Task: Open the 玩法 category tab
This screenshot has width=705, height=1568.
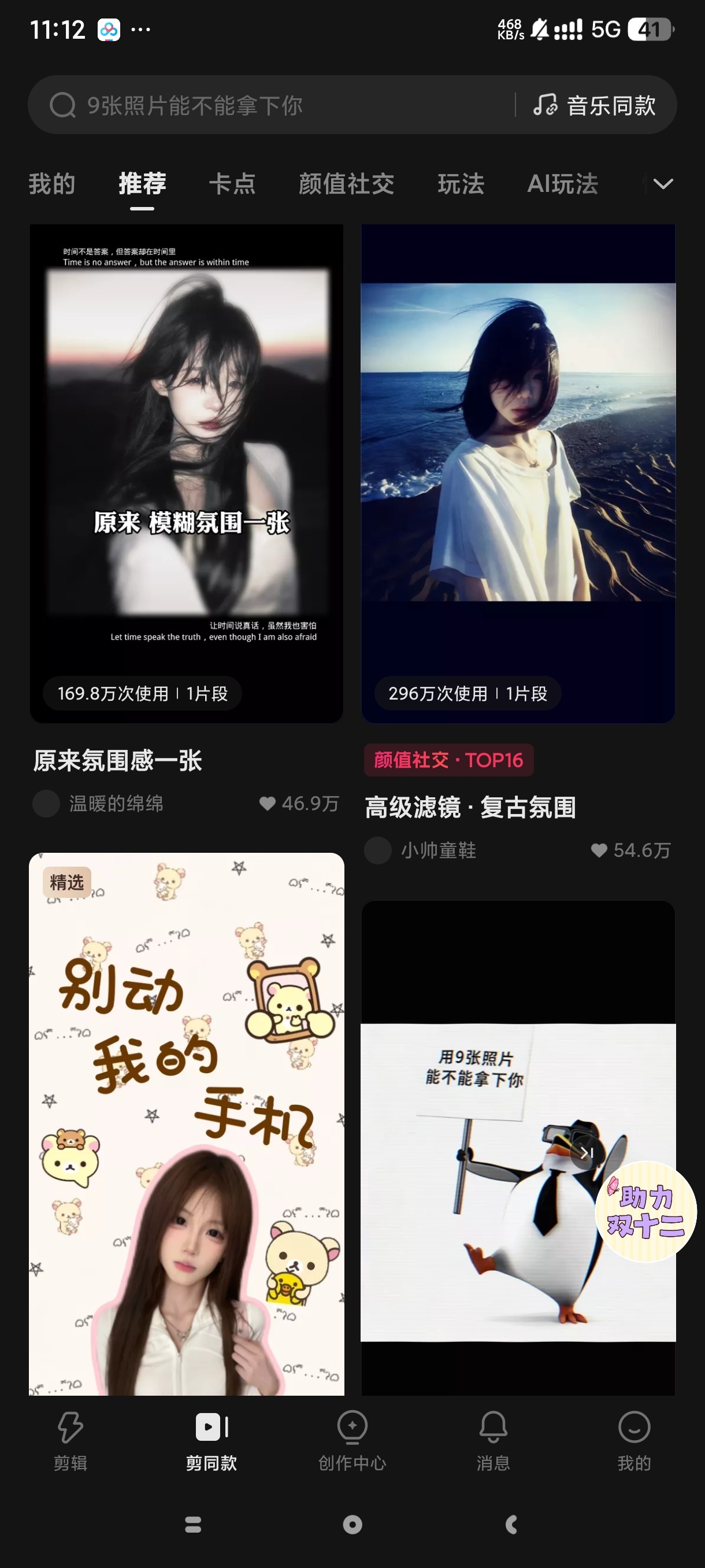Action: (x=461, y=184)
